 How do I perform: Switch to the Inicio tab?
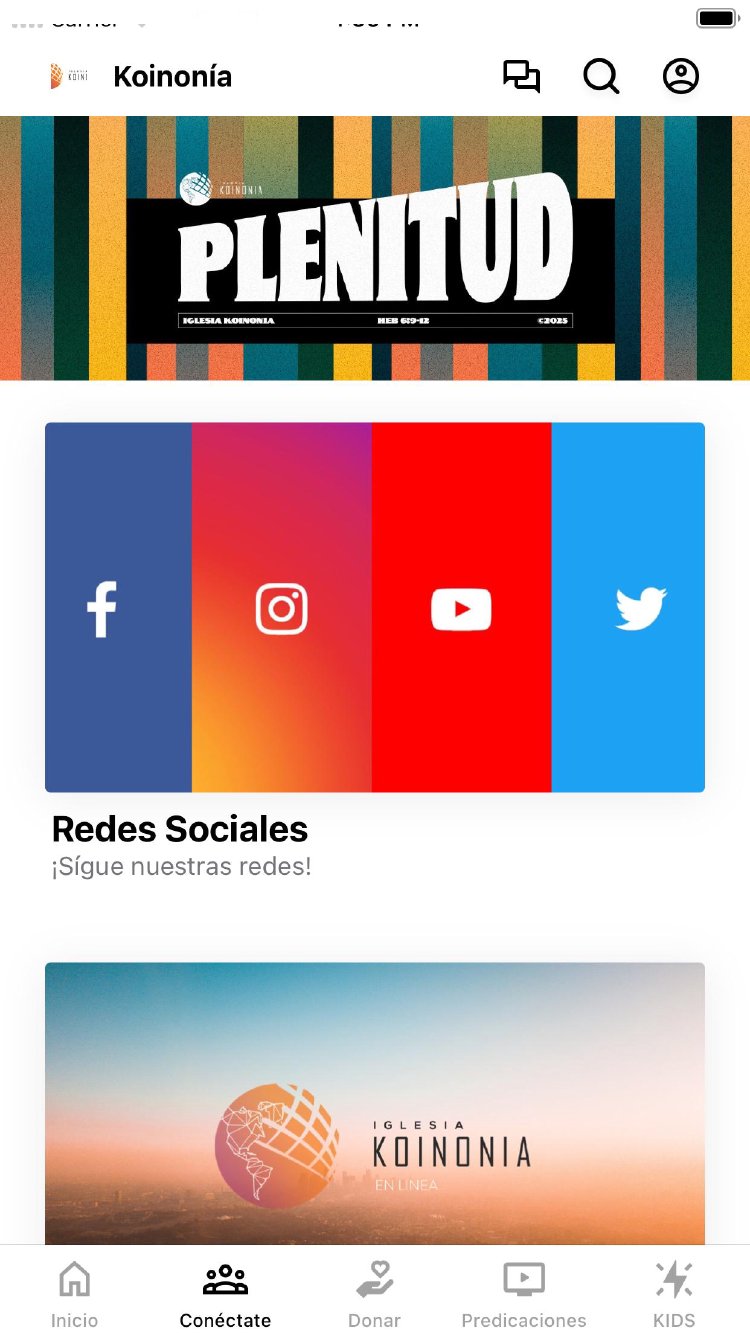[75, 1293]
